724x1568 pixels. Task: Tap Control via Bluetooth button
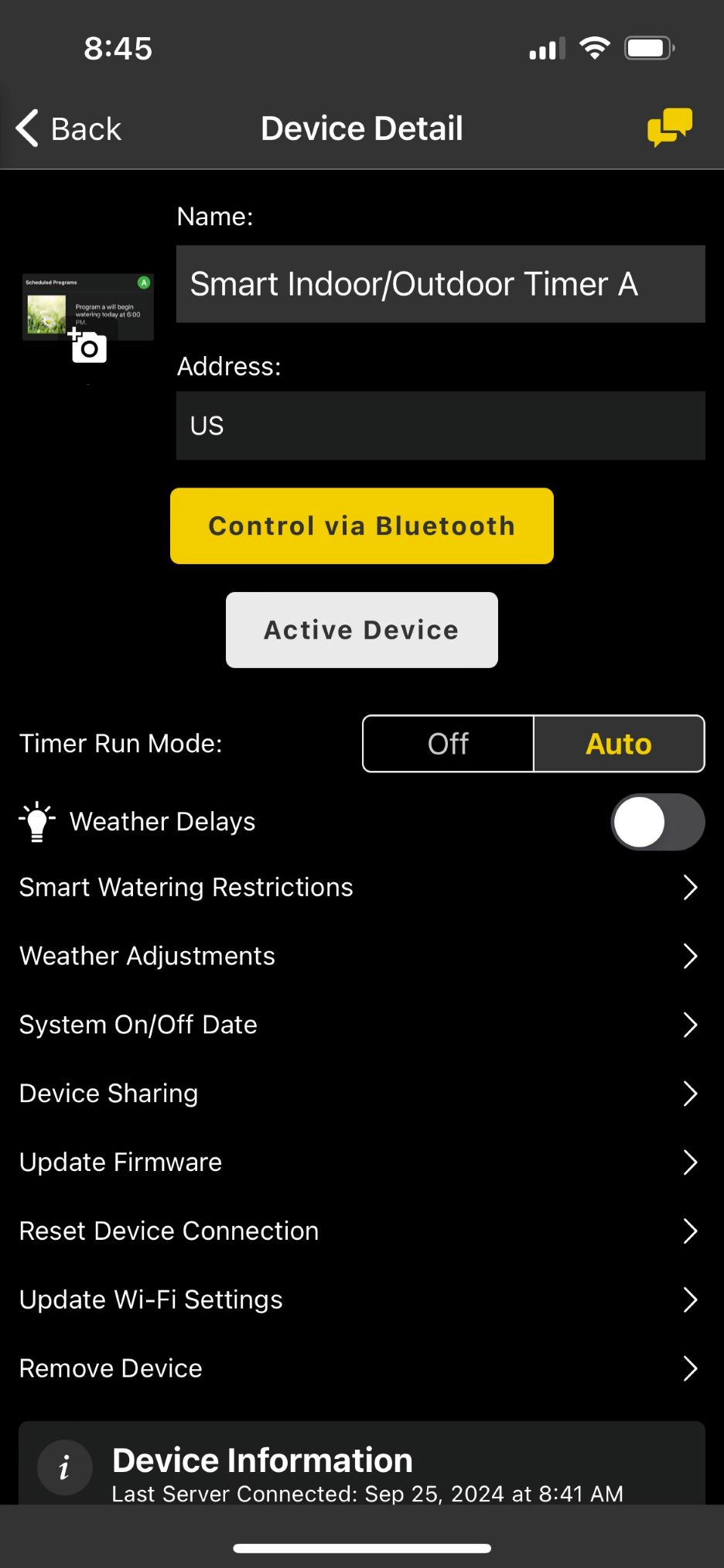[361, 526]
